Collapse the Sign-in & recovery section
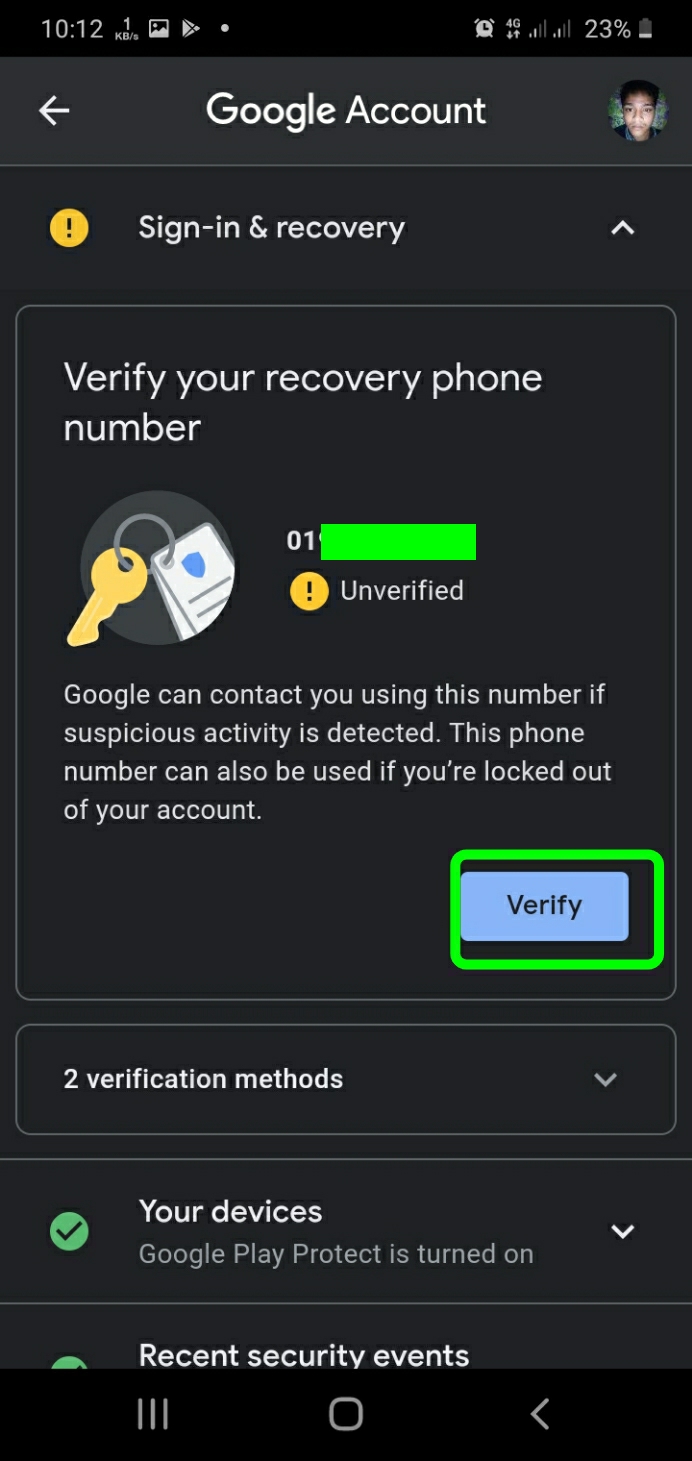Screen dimensions: 692x1461 (622, 228)
